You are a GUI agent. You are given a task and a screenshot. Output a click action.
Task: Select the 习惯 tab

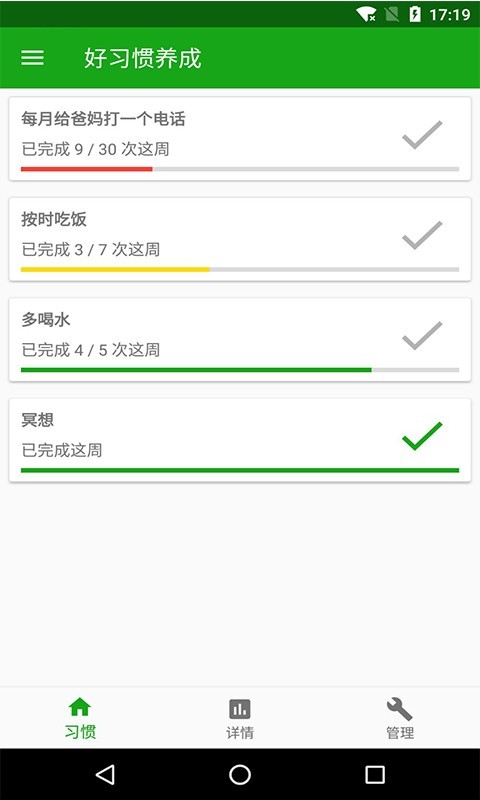point(80,718)
